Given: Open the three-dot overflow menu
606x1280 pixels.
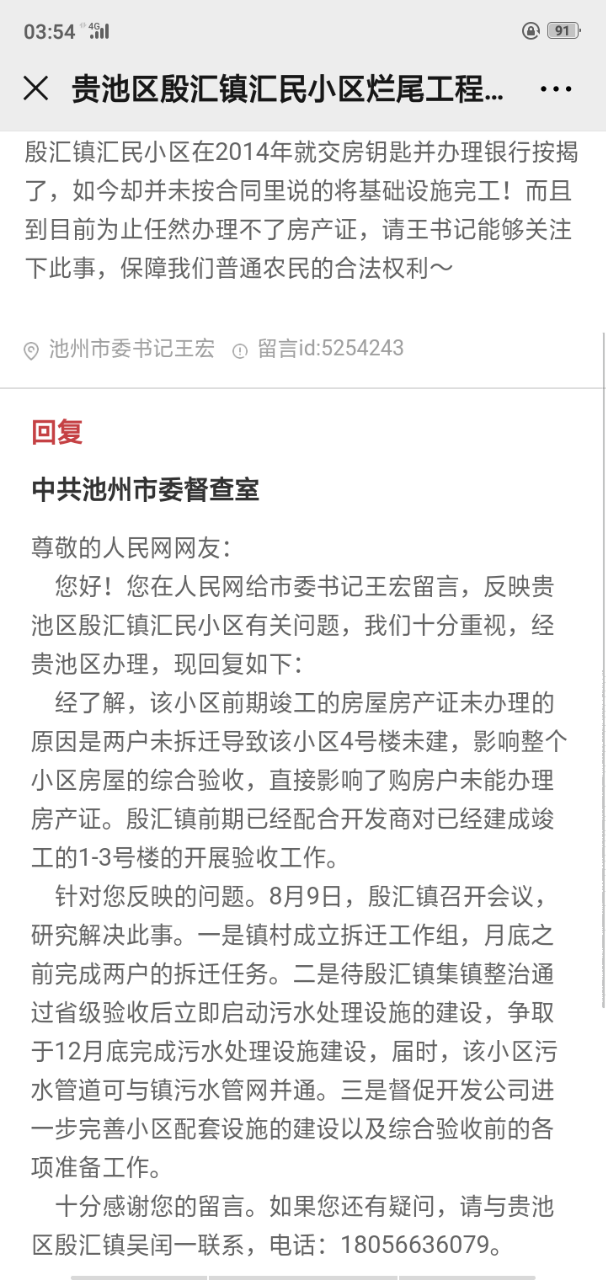Looking at the screenshot, I should [556, 89].
